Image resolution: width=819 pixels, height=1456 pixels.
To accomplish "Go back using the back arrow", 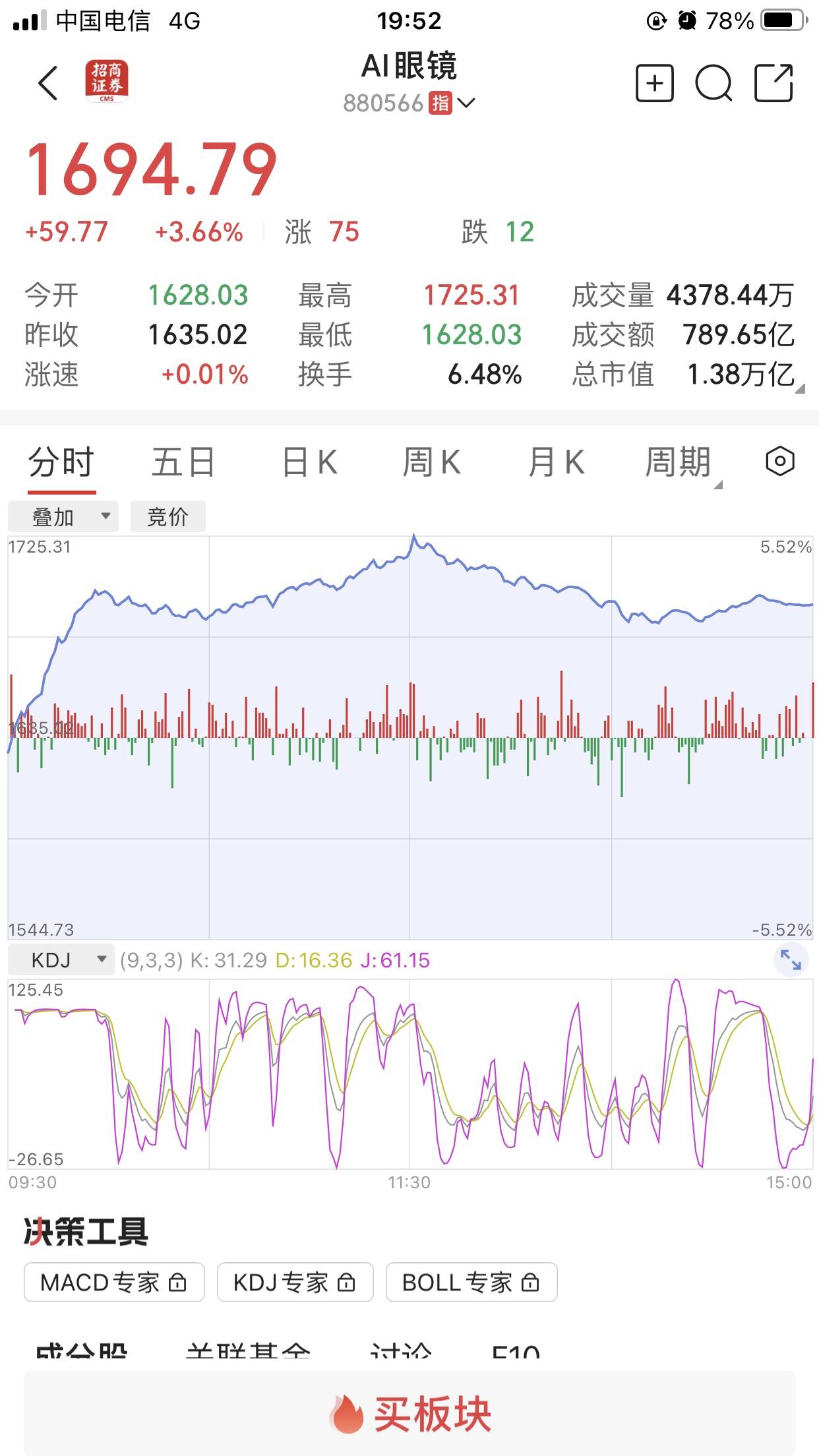I will click(x=47, y=84).
